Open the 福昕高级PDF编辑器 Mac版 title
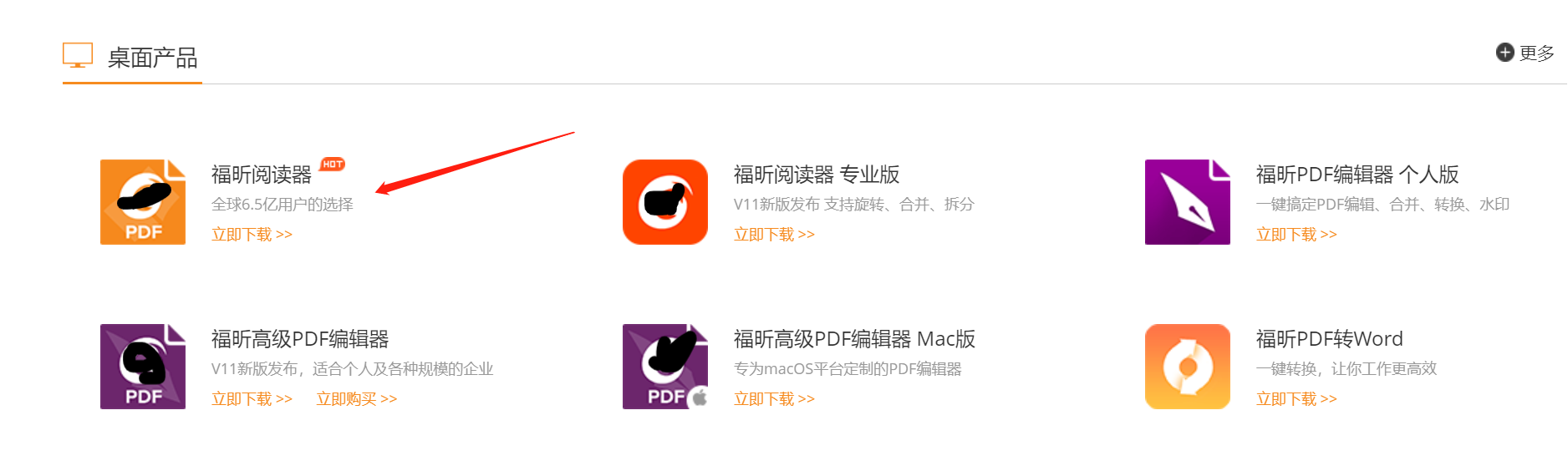 (854, 339)
